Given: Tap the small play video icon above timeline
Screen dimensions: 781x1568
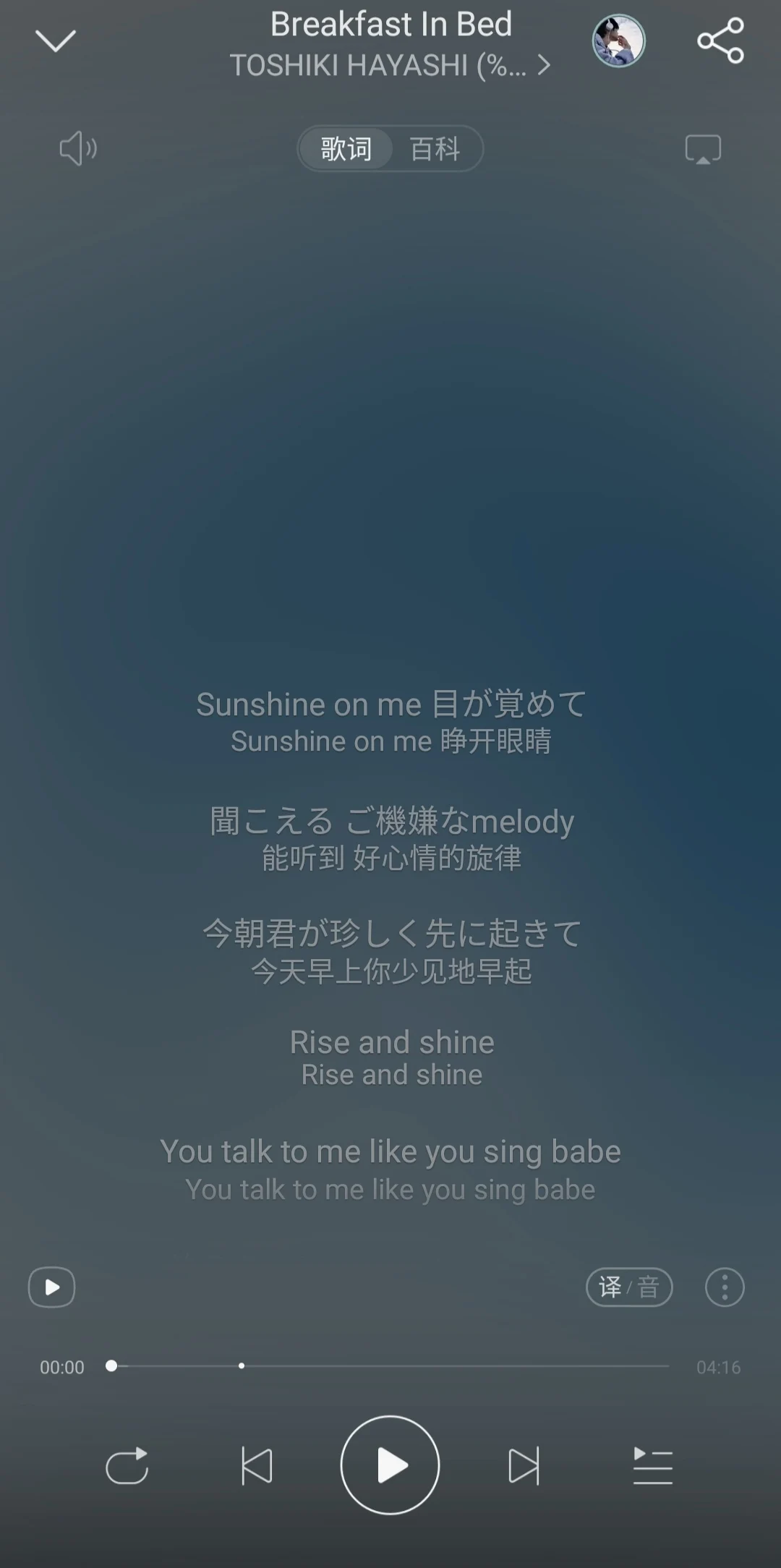Looking at the screenshot, I should coord(51,1287).
